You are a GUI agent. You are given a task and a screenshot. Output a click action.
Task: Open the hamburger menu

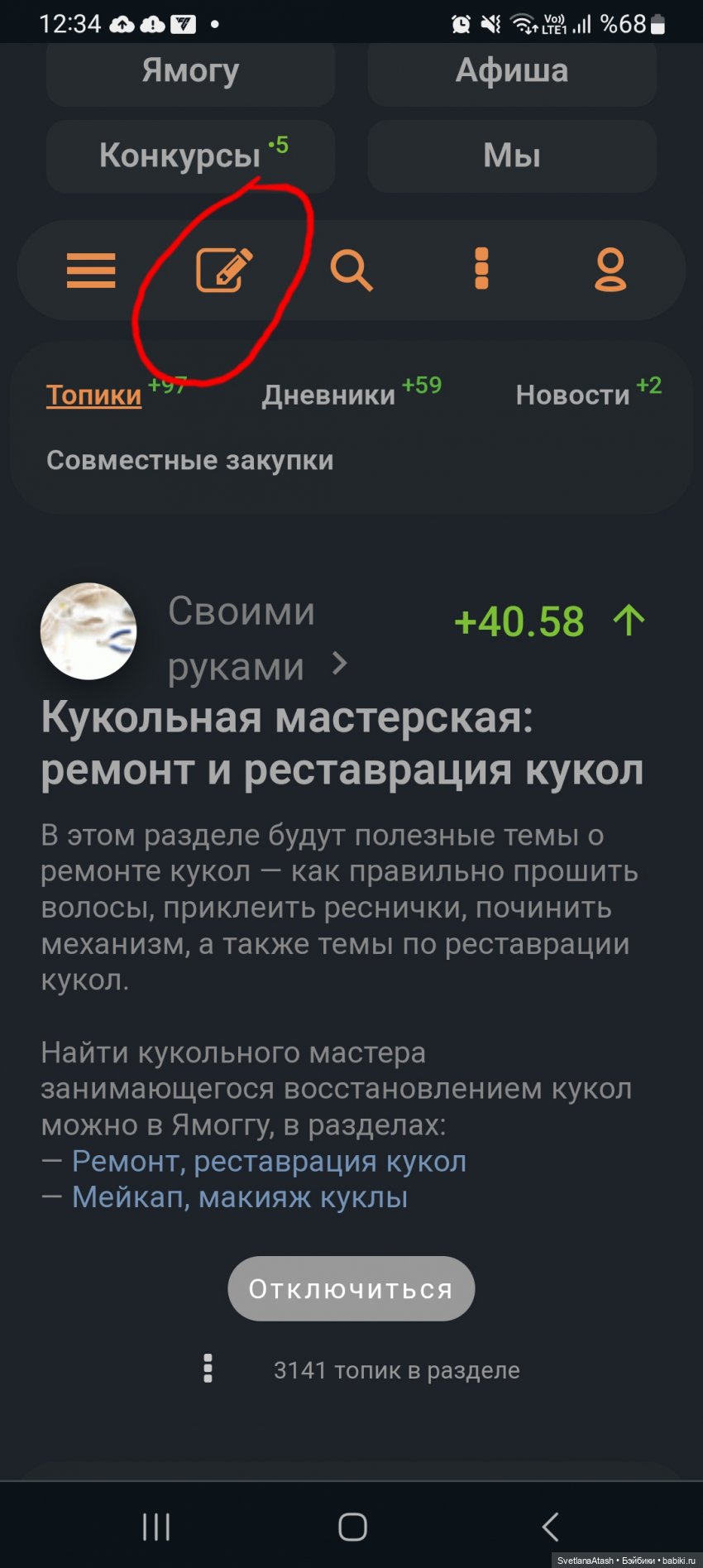tap(91, 271)
